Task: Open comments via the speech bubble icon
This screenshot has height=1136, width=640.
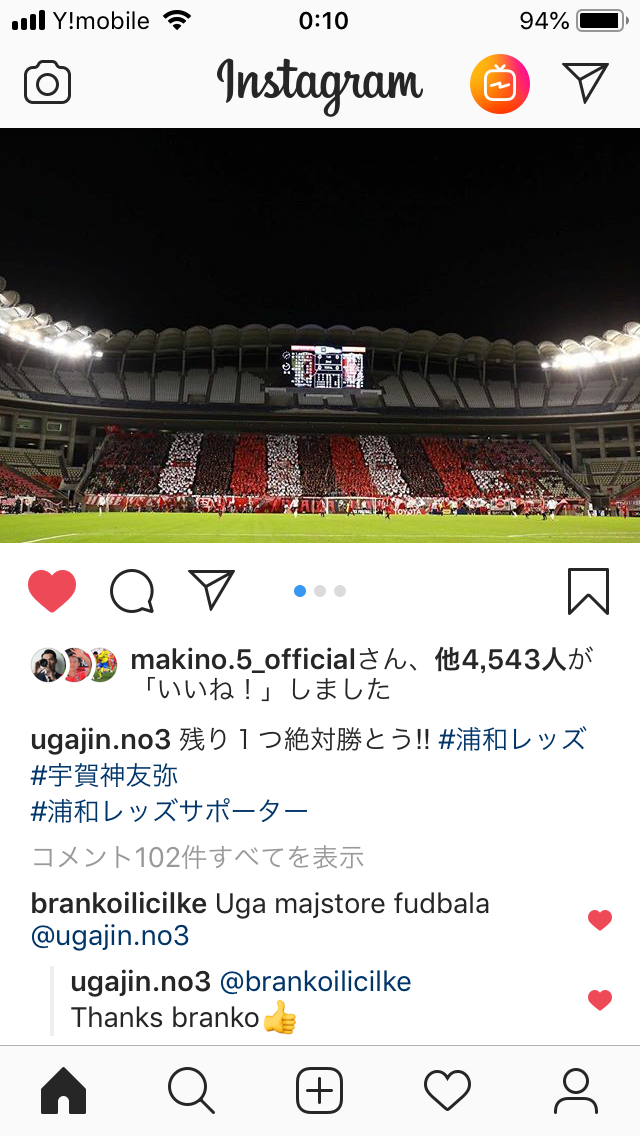Action: (x=132, y=591)
